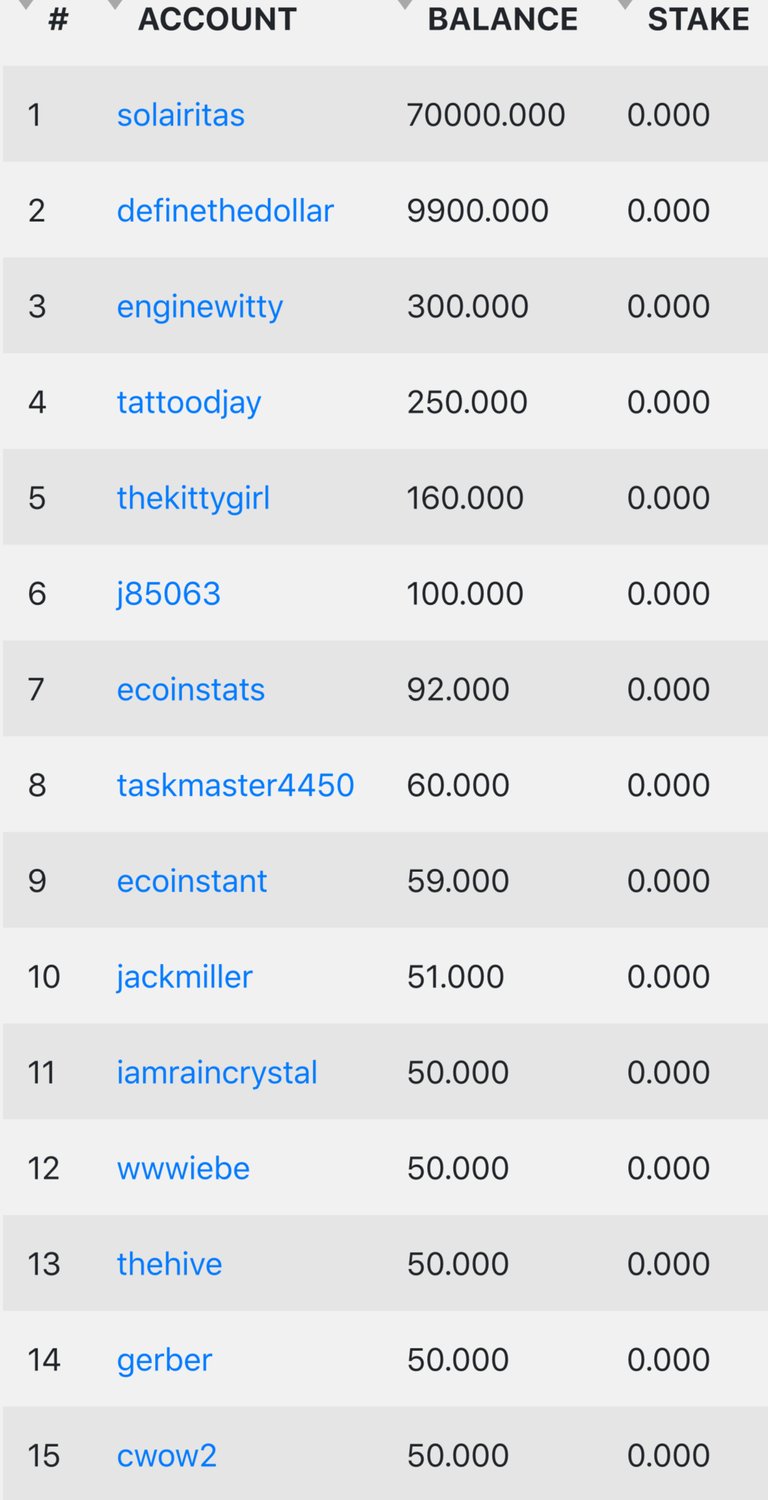Open cwow2's account page
The width and height of the screenshot is (768, 1500).
coord(167,1455)
